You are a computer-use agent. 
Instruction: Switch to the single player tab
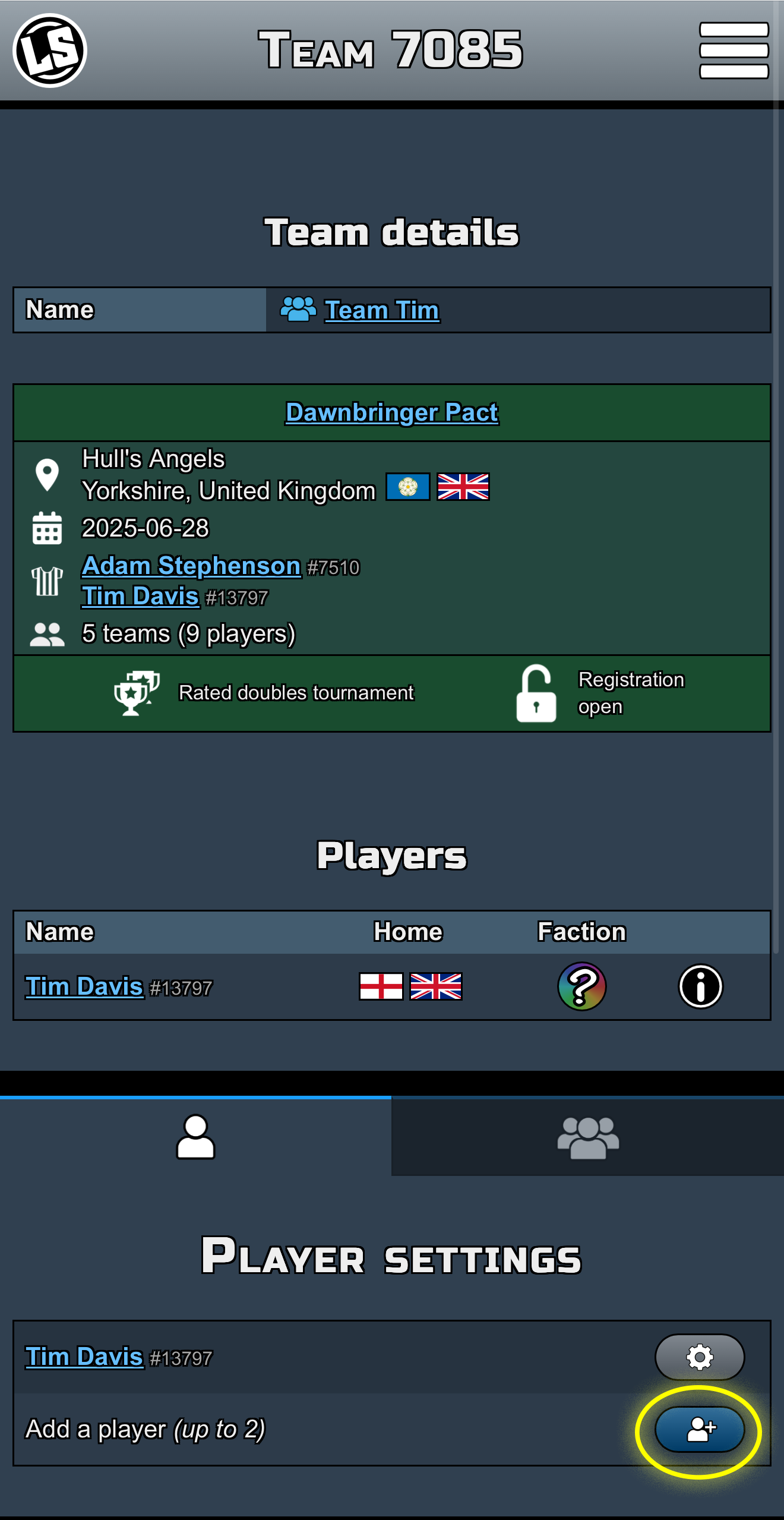[x=195, y=1137]
